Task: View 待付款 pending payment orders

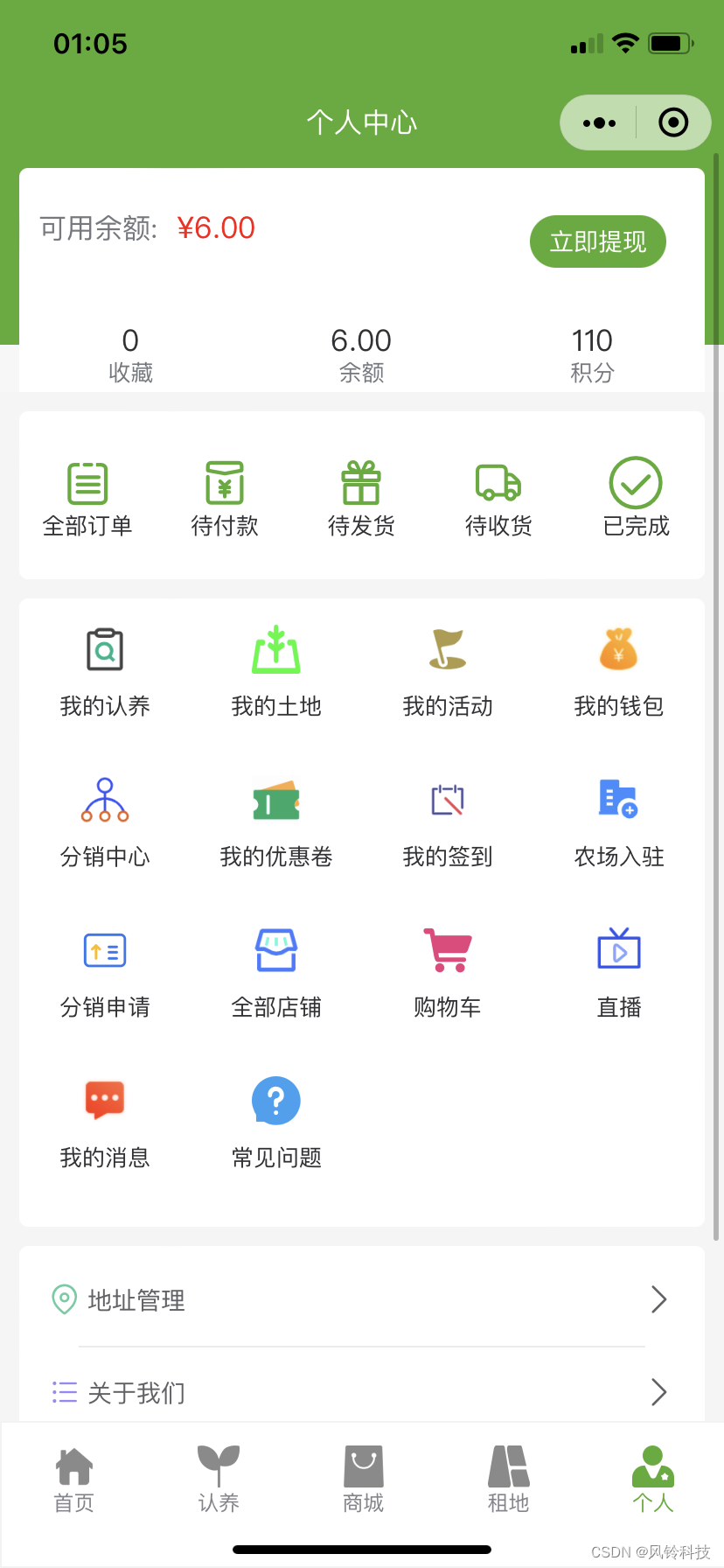Action: (x=225, y=497)
